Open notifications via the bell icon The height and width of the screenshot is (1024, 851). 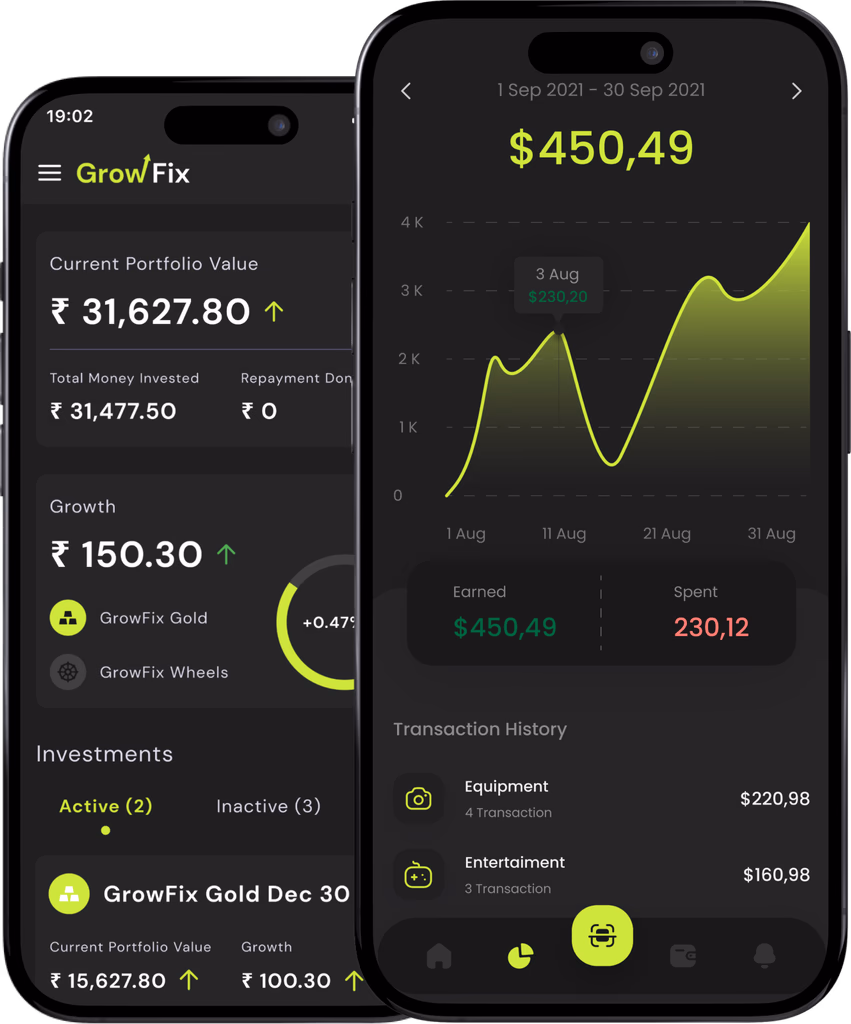coord(764,957)
